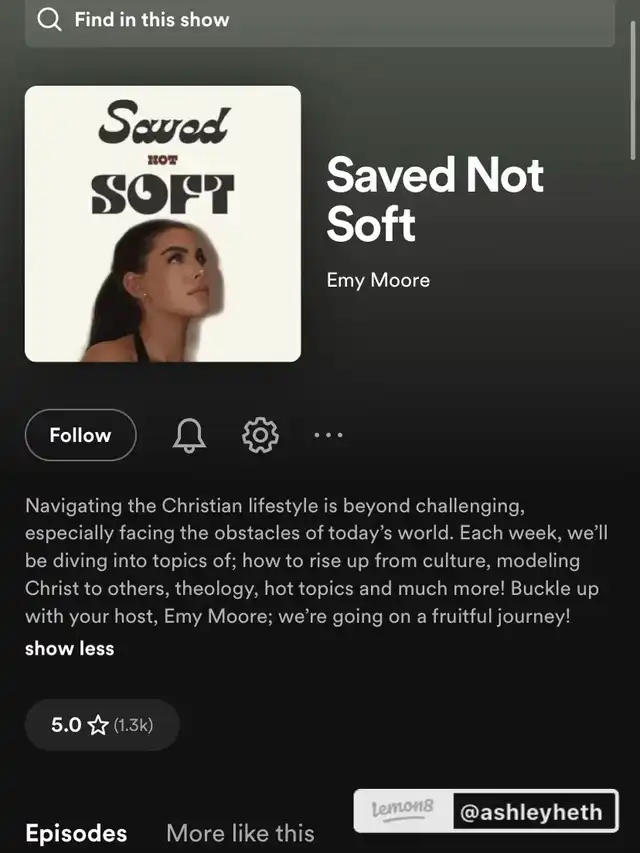The width and height of the screenshot is (640, 853).
Task: Open the three-dot more options menu
Action: [328, 435]
